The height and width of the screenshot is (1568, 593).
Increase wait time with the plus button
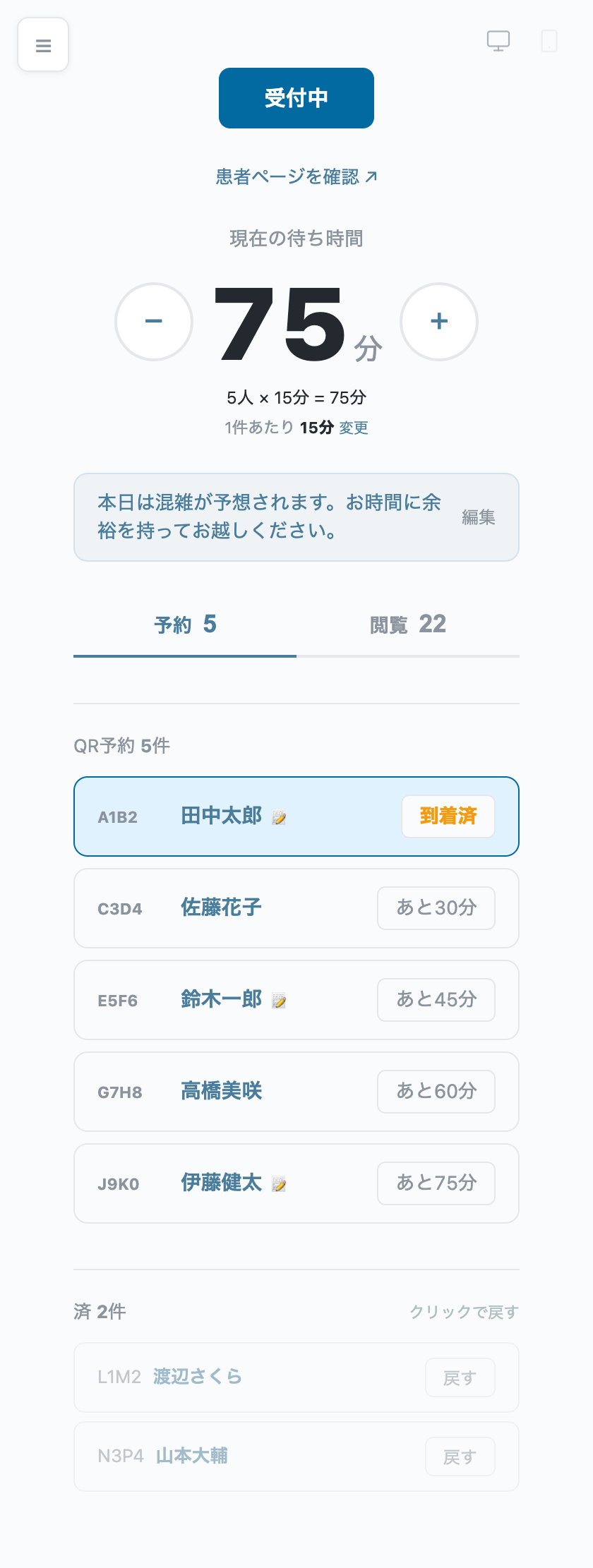[439, 322]
